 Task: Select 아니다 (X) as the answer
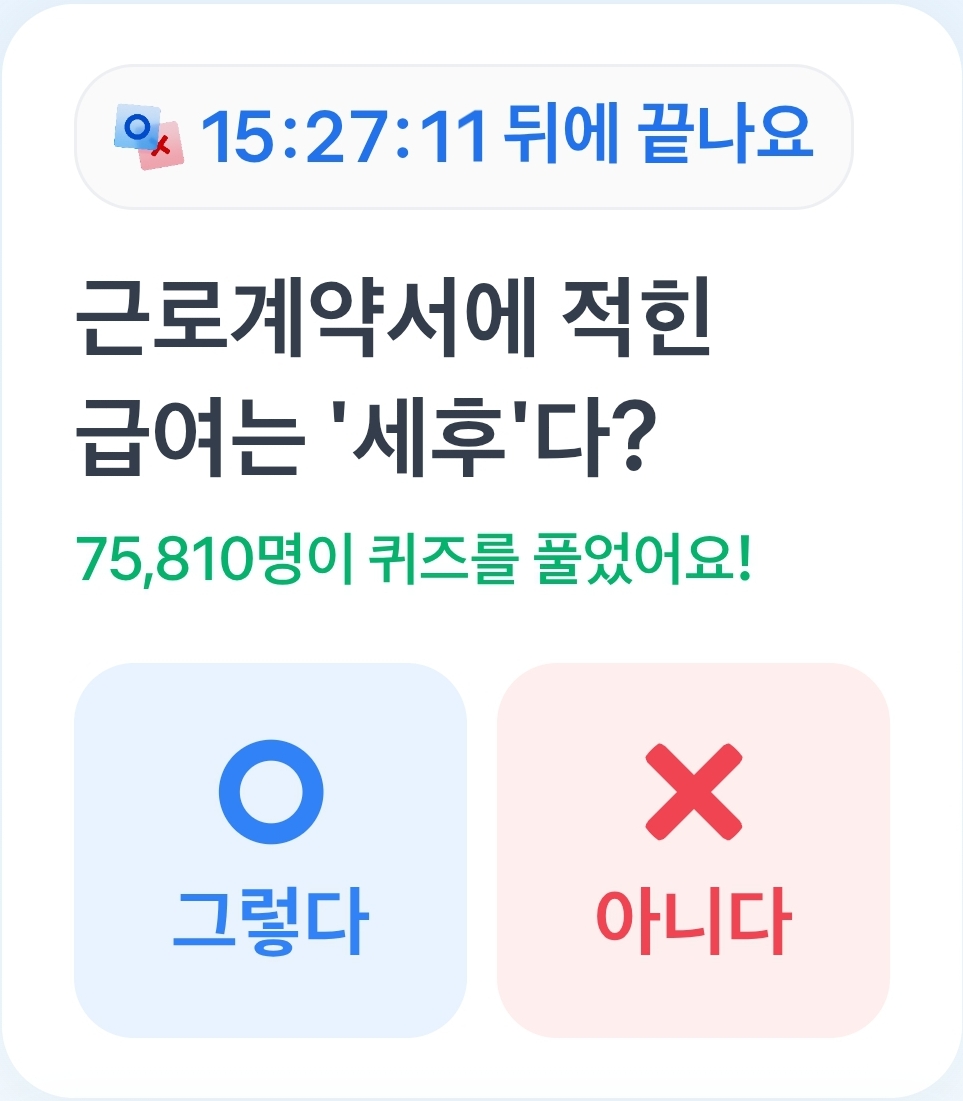[x=693, y=850]
